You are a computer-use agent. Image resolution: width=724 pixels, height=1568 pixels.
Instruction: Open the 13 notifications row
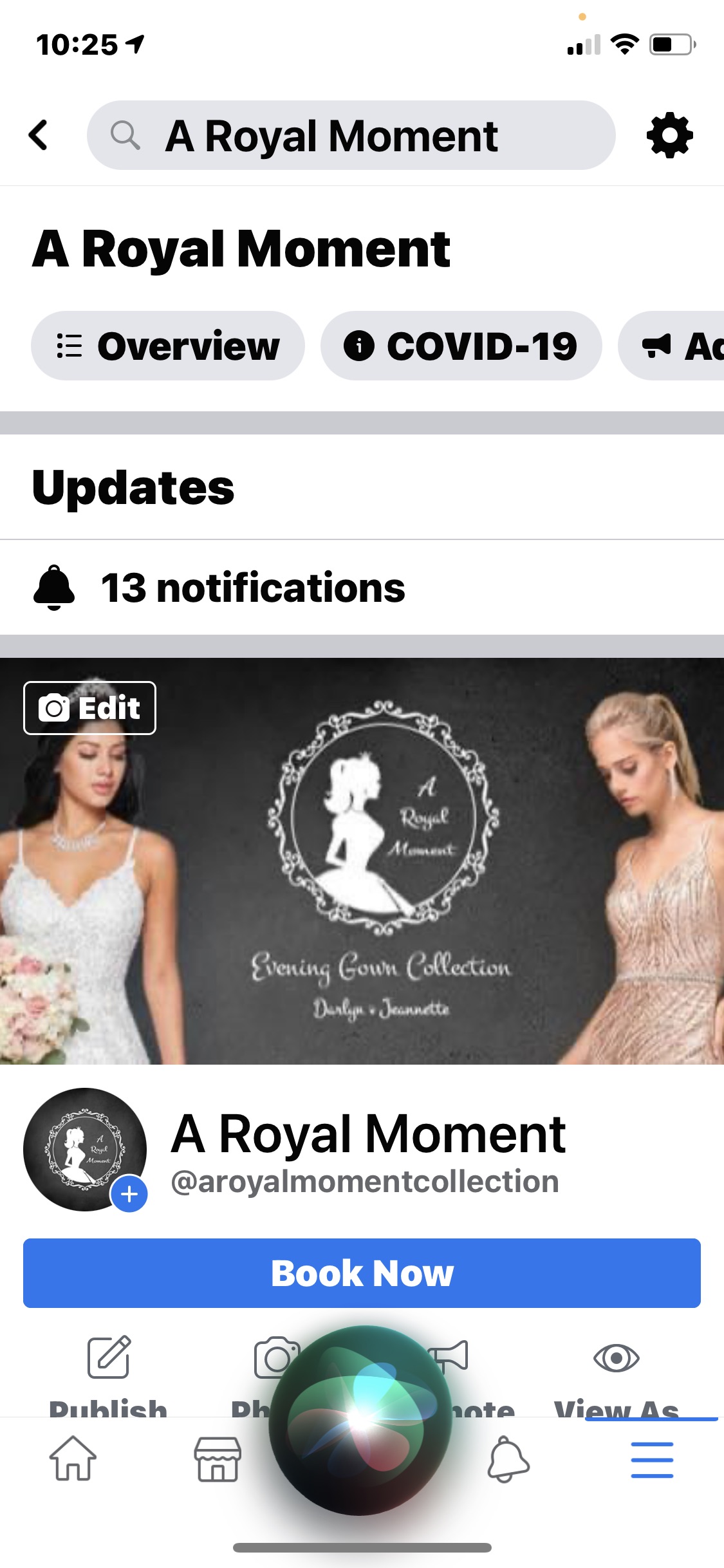click(x=362, y=588)
